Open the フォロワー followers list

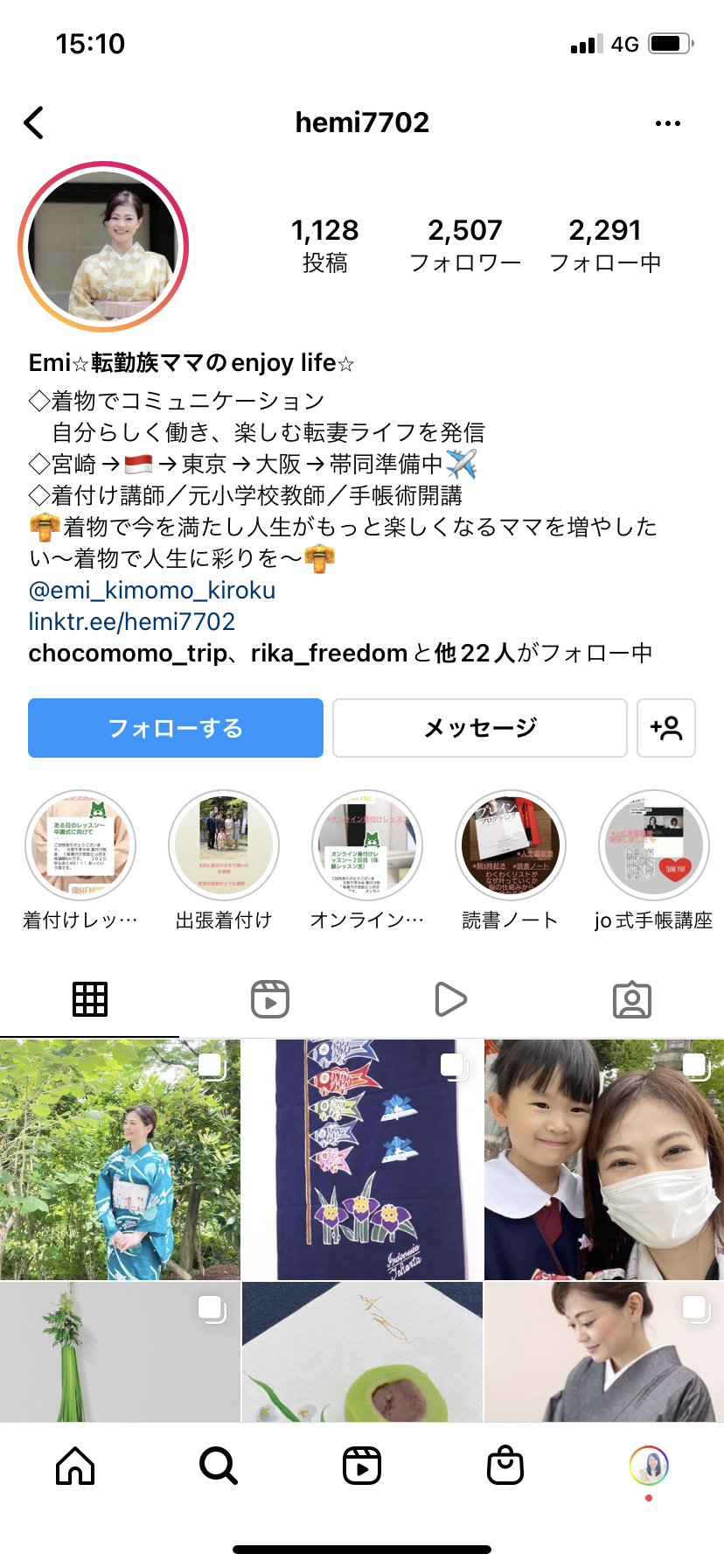[x=465, y=245]
